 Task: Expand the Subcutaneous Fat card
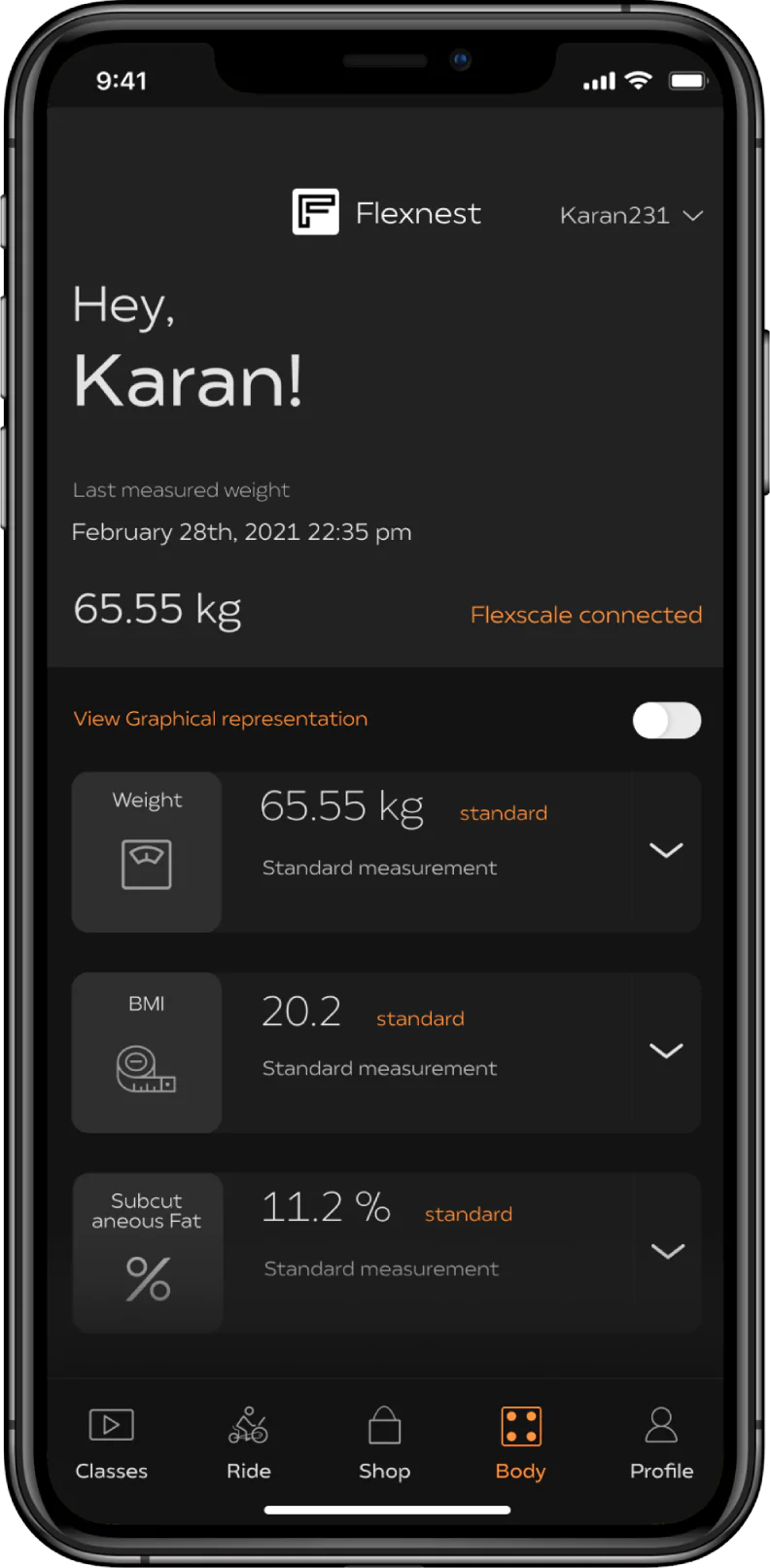pos(667,1252)
